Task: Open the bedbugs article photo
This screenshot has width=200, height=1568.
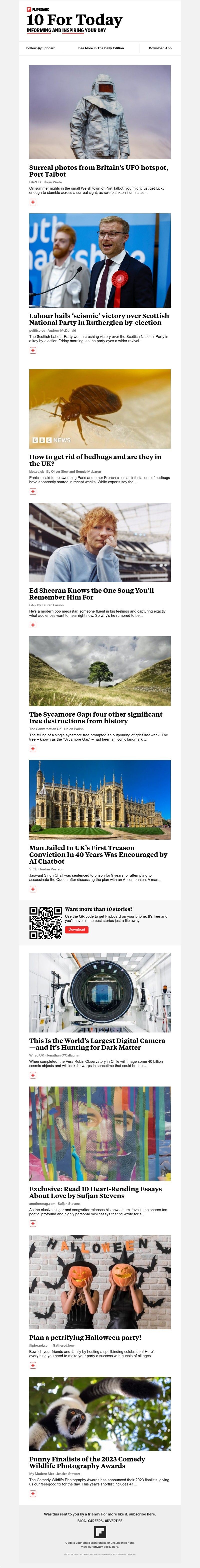Action: click(x=100, y=408)
